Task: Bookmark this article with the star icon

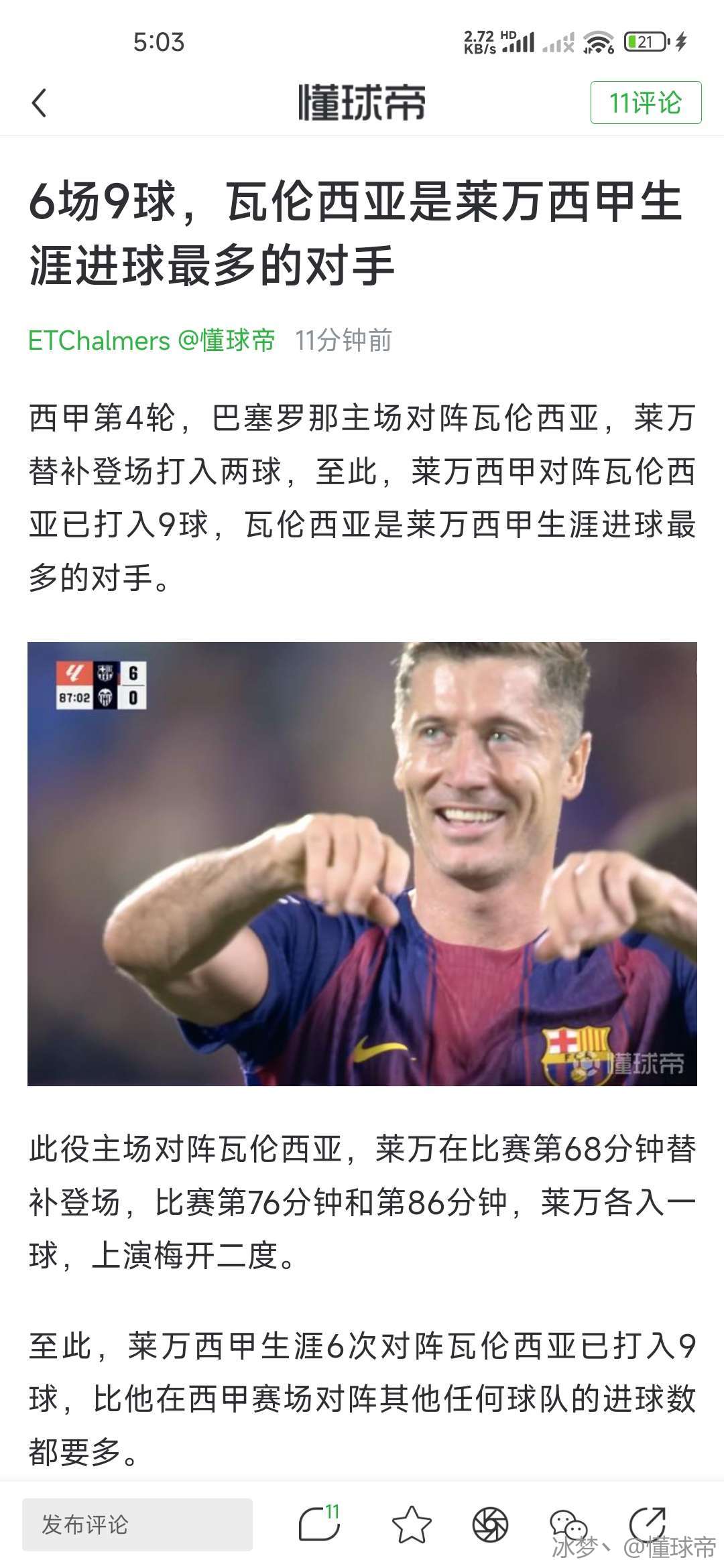Action: 411,1524
